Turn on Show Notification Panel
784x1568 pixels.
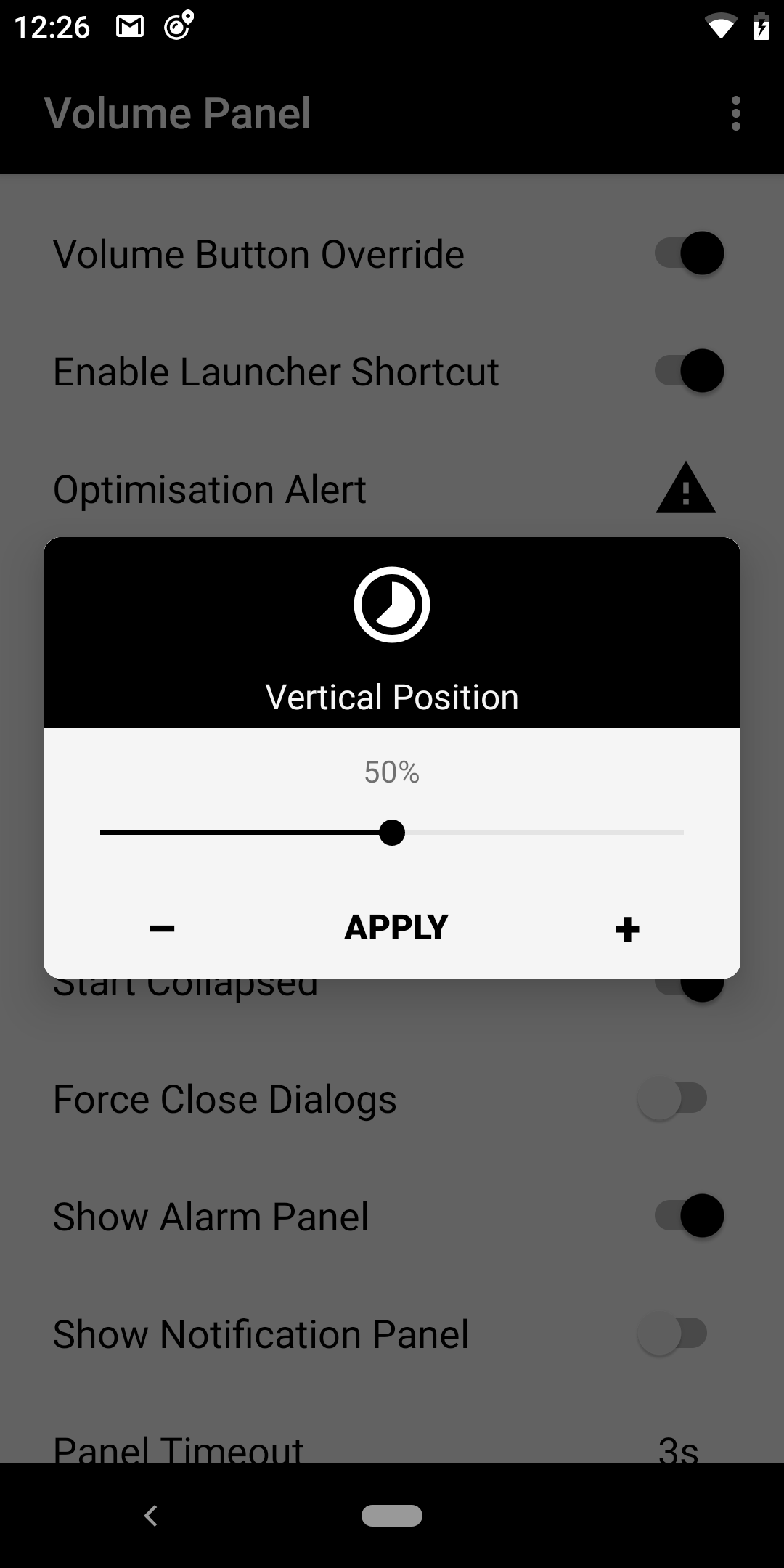pyautogui.click(x=672, y=1334)
